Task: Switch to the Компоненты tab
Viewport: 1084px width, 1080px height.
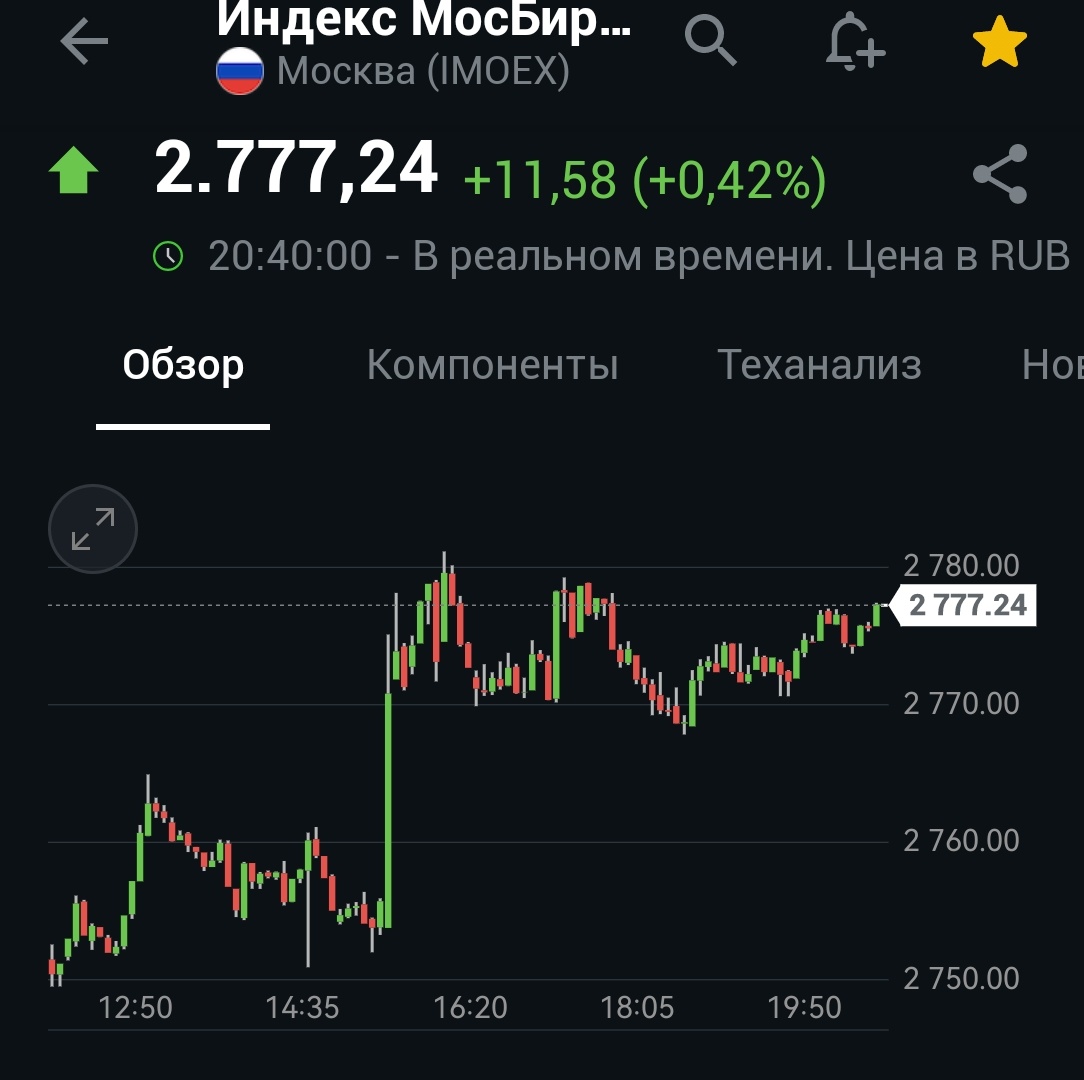Action: pyautogui.click(x=492, y=365)
